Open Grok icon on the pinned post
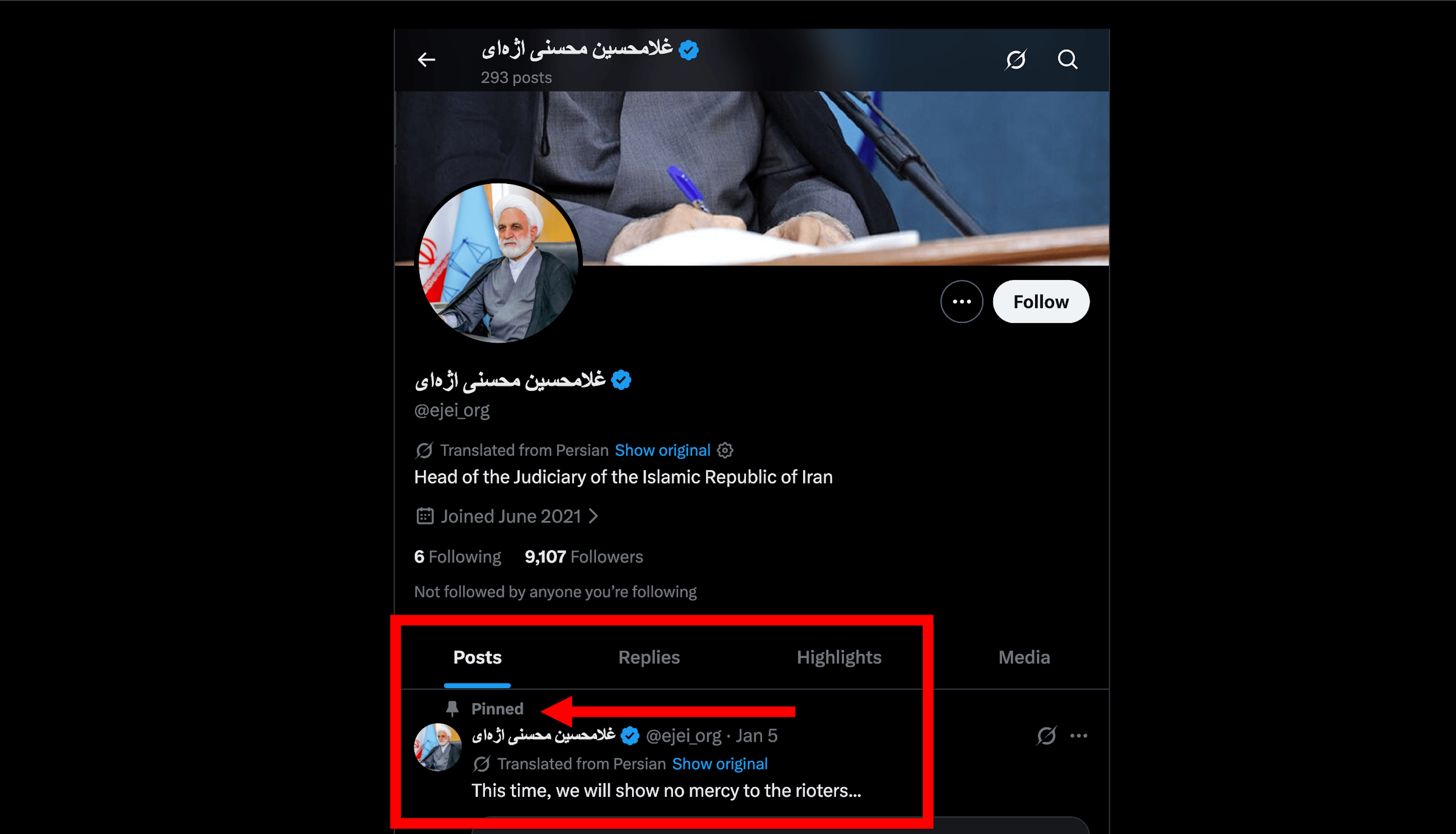 pos(1046,735)
